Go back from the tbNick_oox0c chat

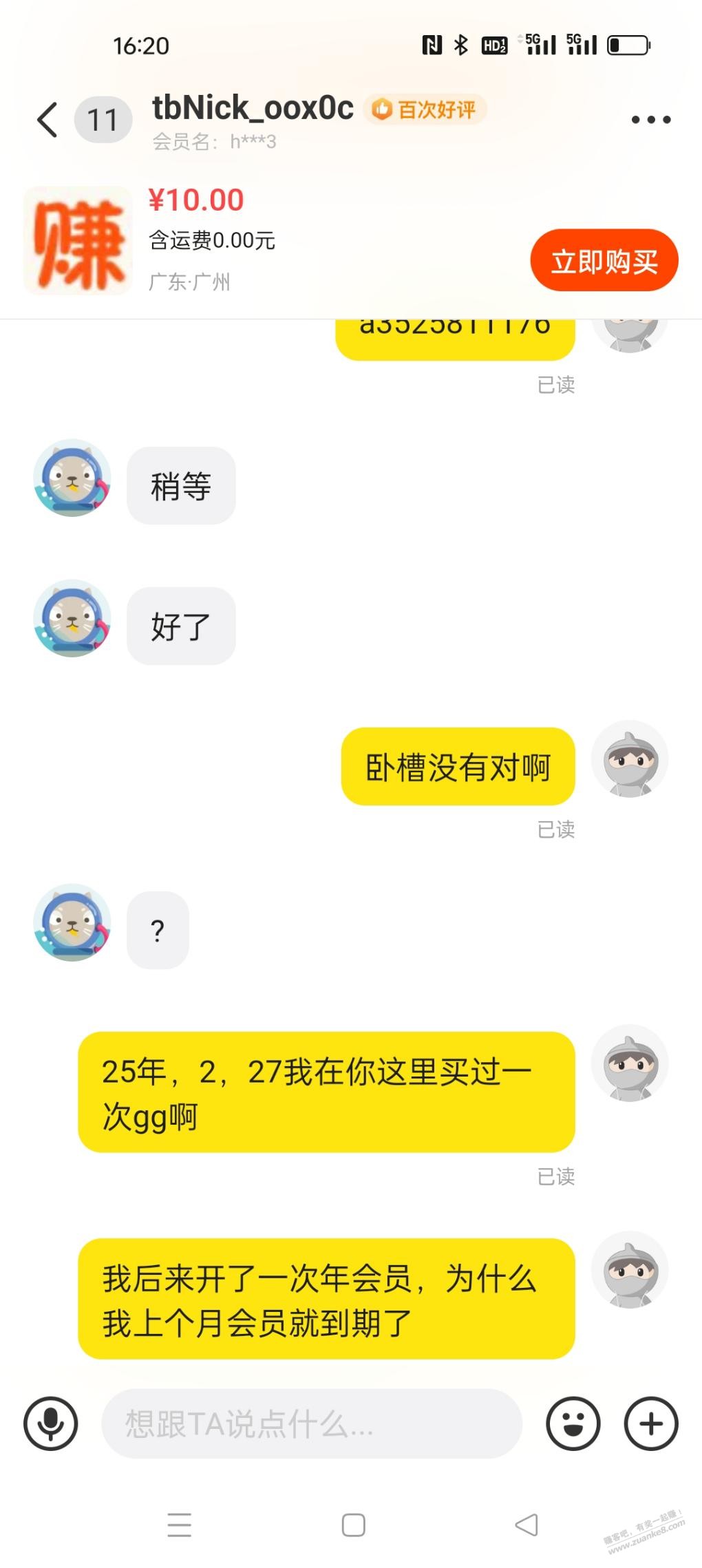click(x=47, y=120)
